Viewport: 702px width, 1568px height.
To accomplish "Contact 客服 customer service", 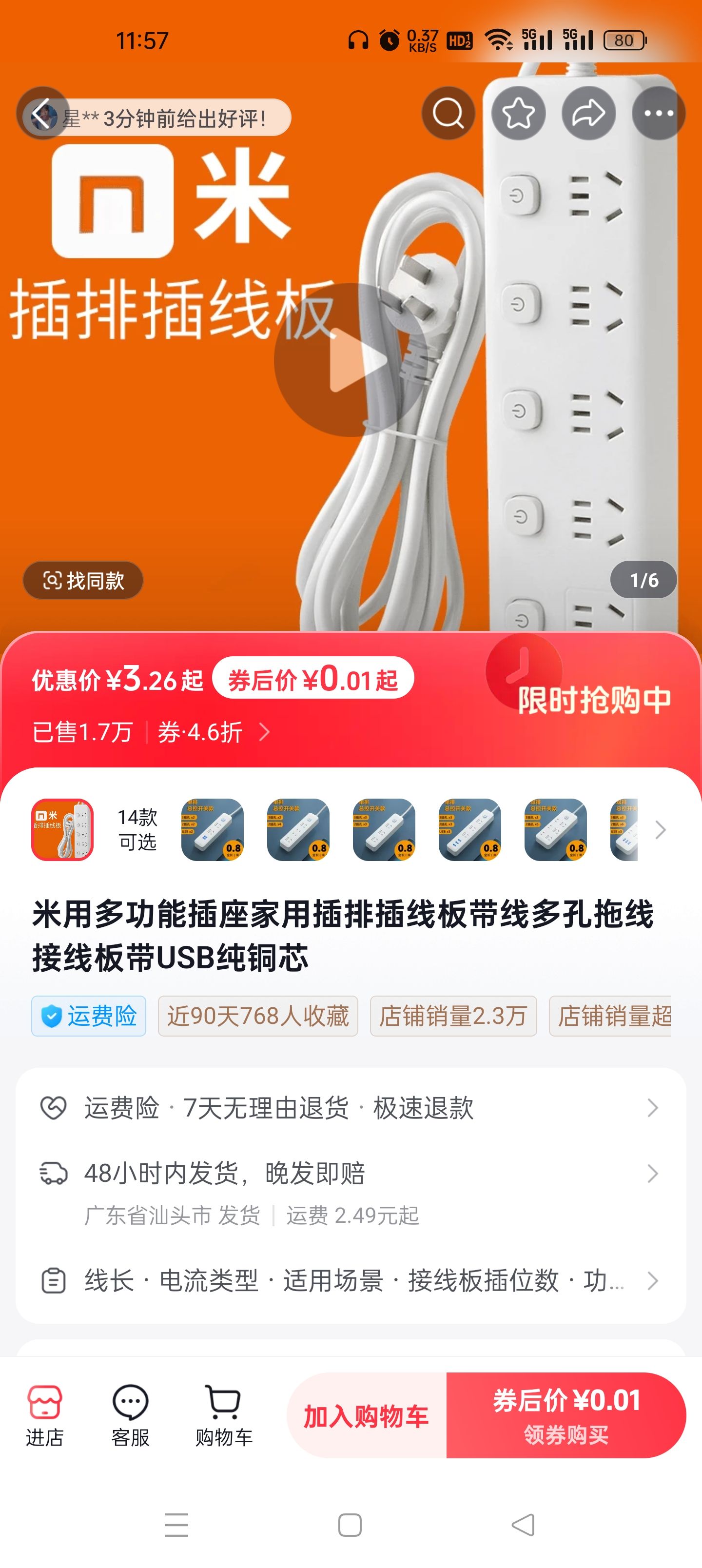I will (x=130, y=1416).
